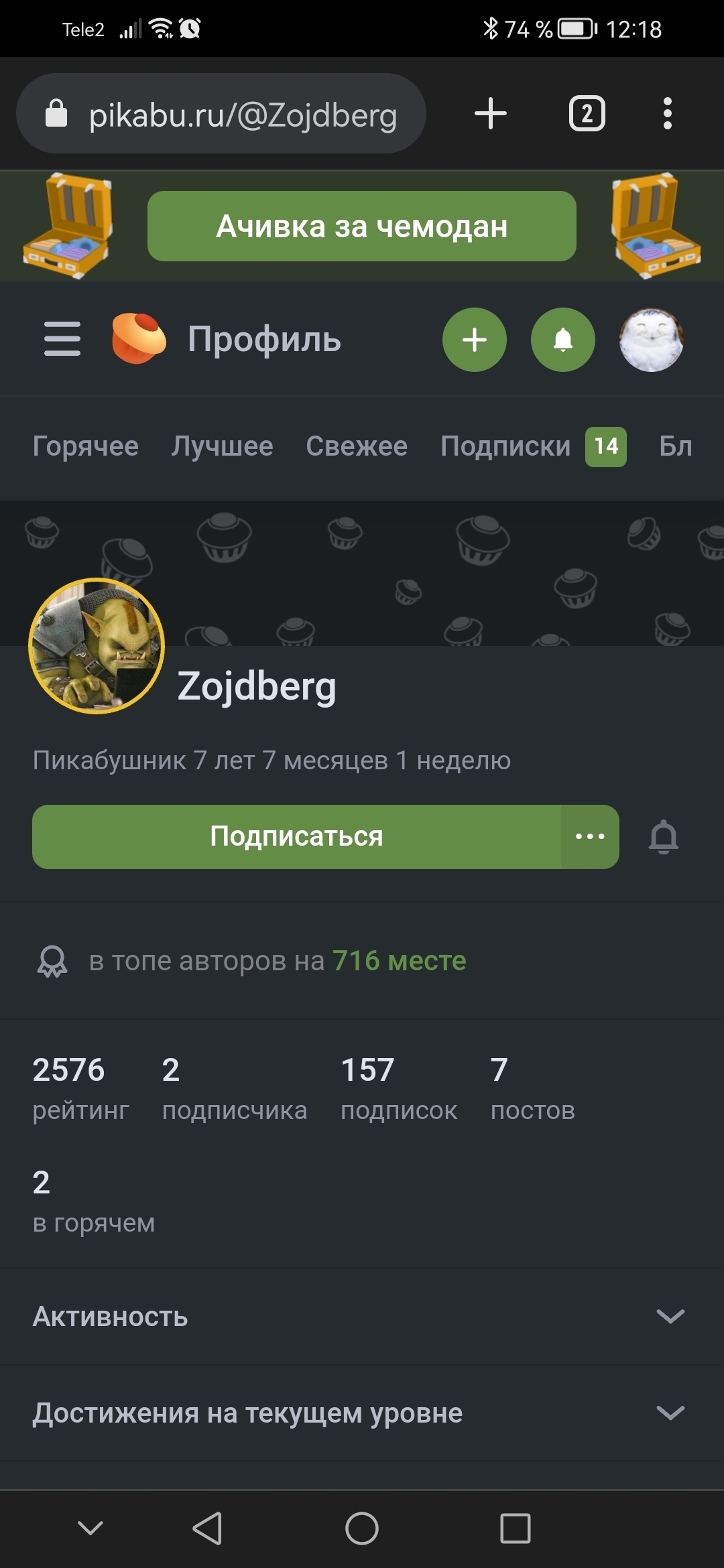This screenshot has height=1568, width=724.
Task: Go back using the system back button
Action: 207,1528
